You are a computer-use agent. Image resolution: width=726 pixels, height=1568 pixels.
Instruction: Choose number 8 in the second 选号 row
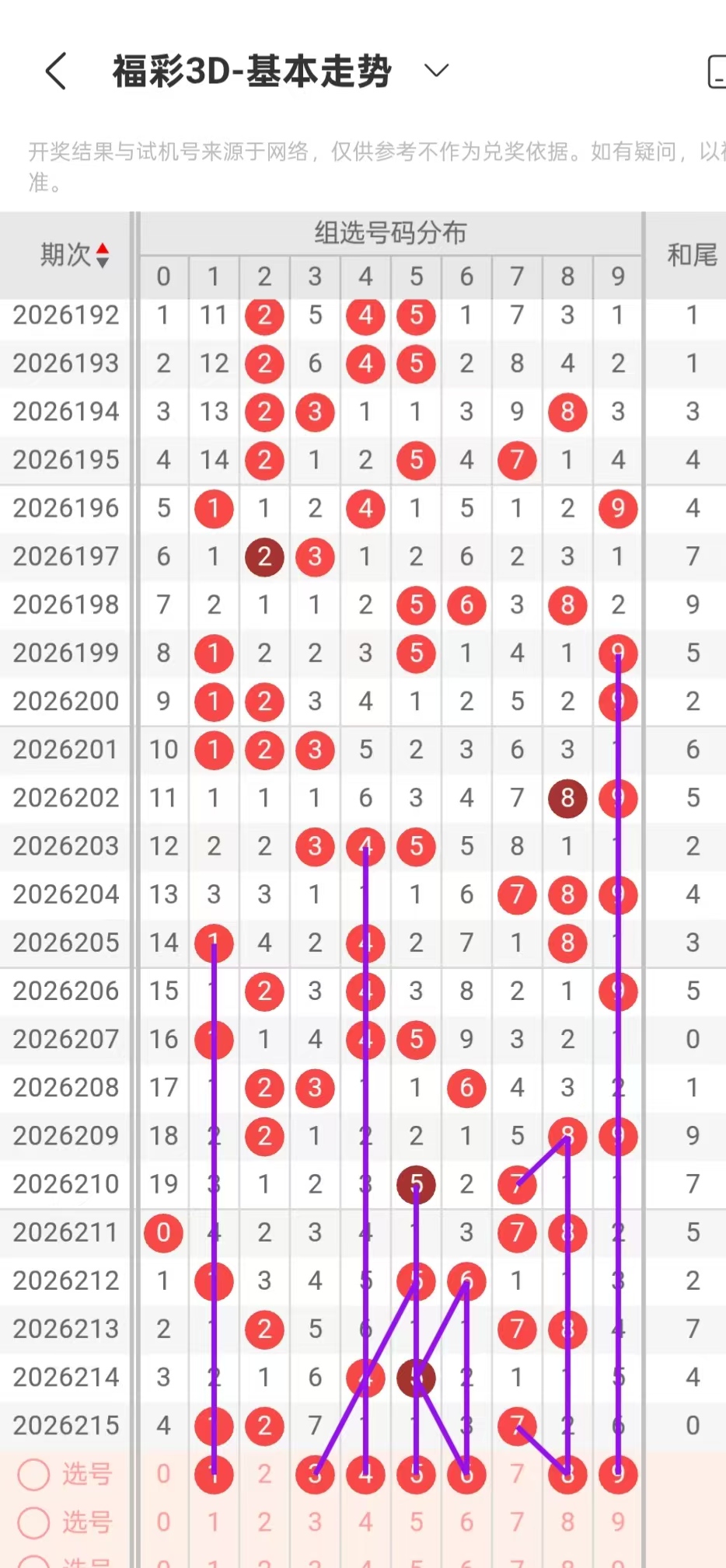[567, 1522]
